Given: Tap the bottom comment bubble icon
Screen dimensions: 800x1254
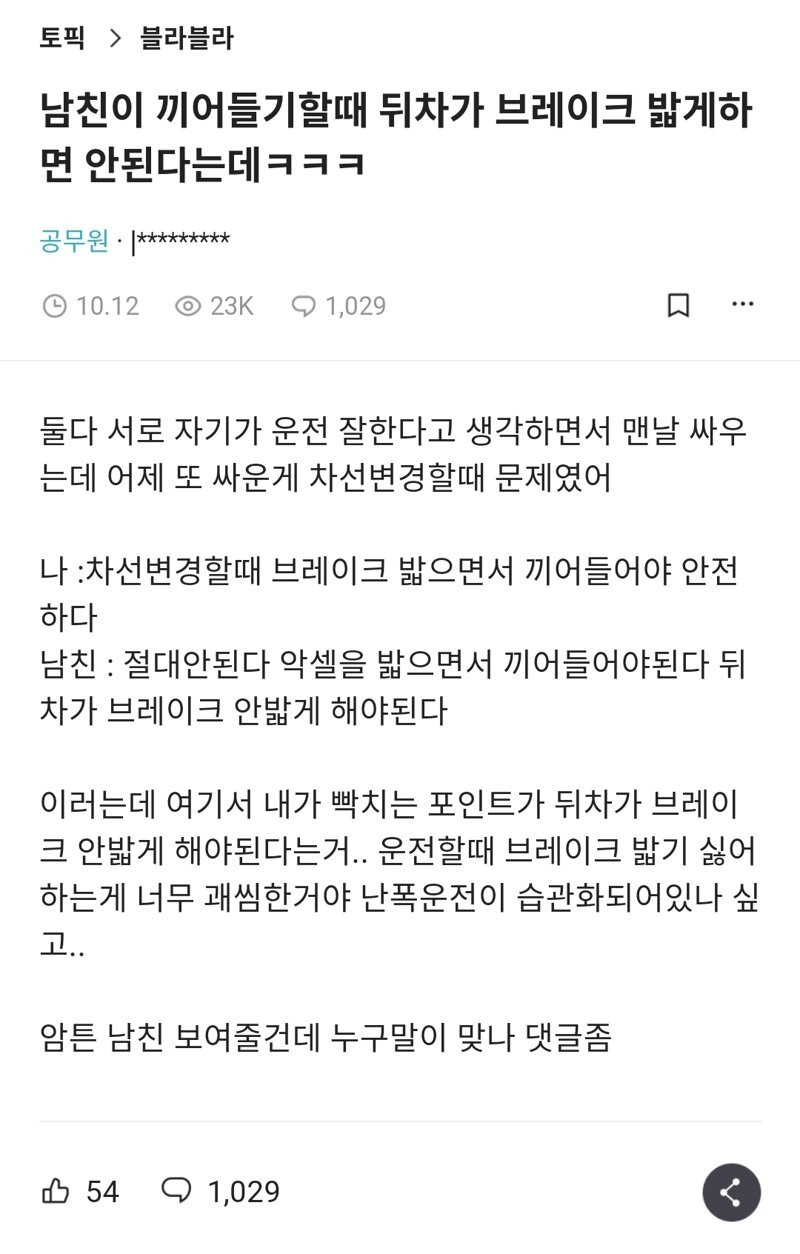Looking at the screenshot, I should coord(178,1191).
